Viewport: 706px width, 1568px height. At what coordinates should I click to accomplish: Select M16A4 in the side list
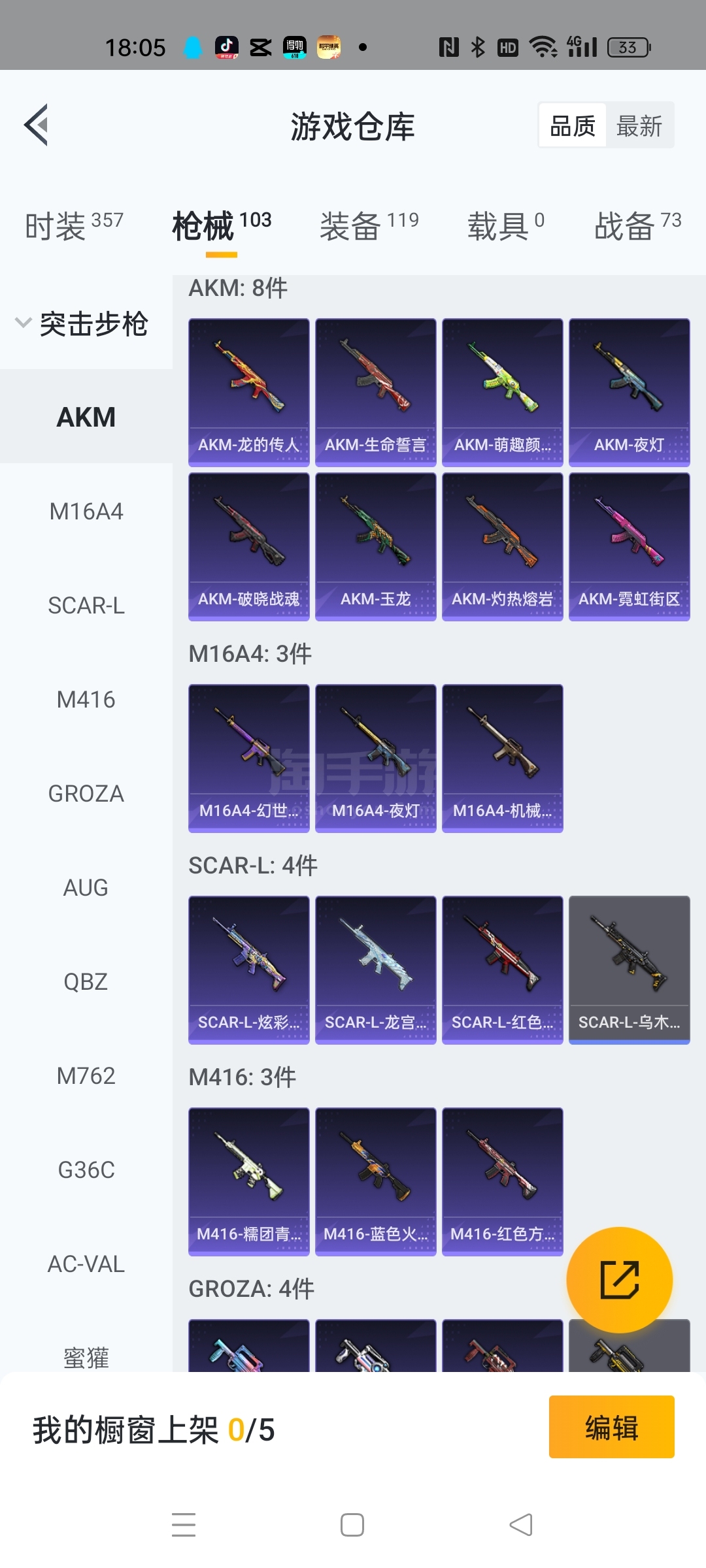tap(86, 512)
